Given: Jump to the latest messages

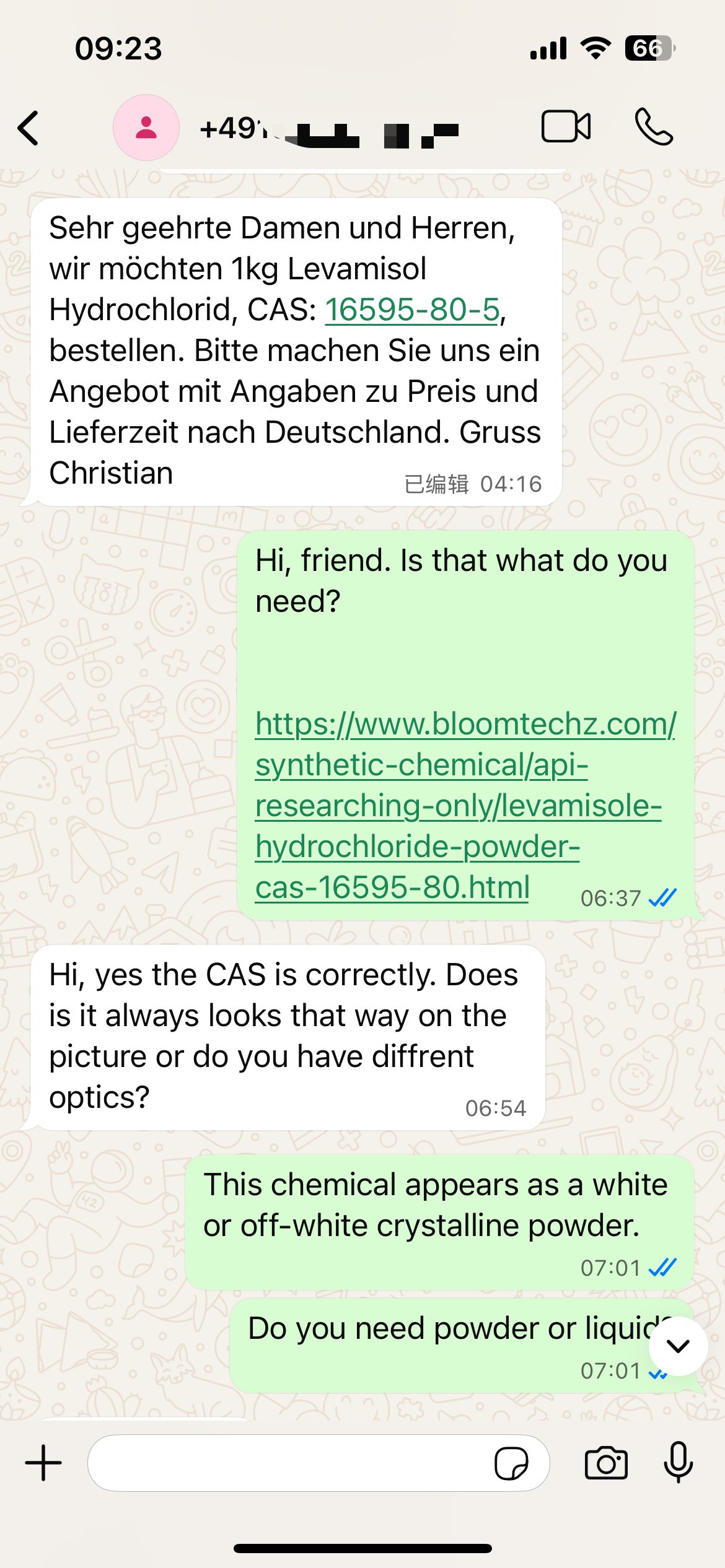Looking at the screenshot, I should click(678, 1346).
